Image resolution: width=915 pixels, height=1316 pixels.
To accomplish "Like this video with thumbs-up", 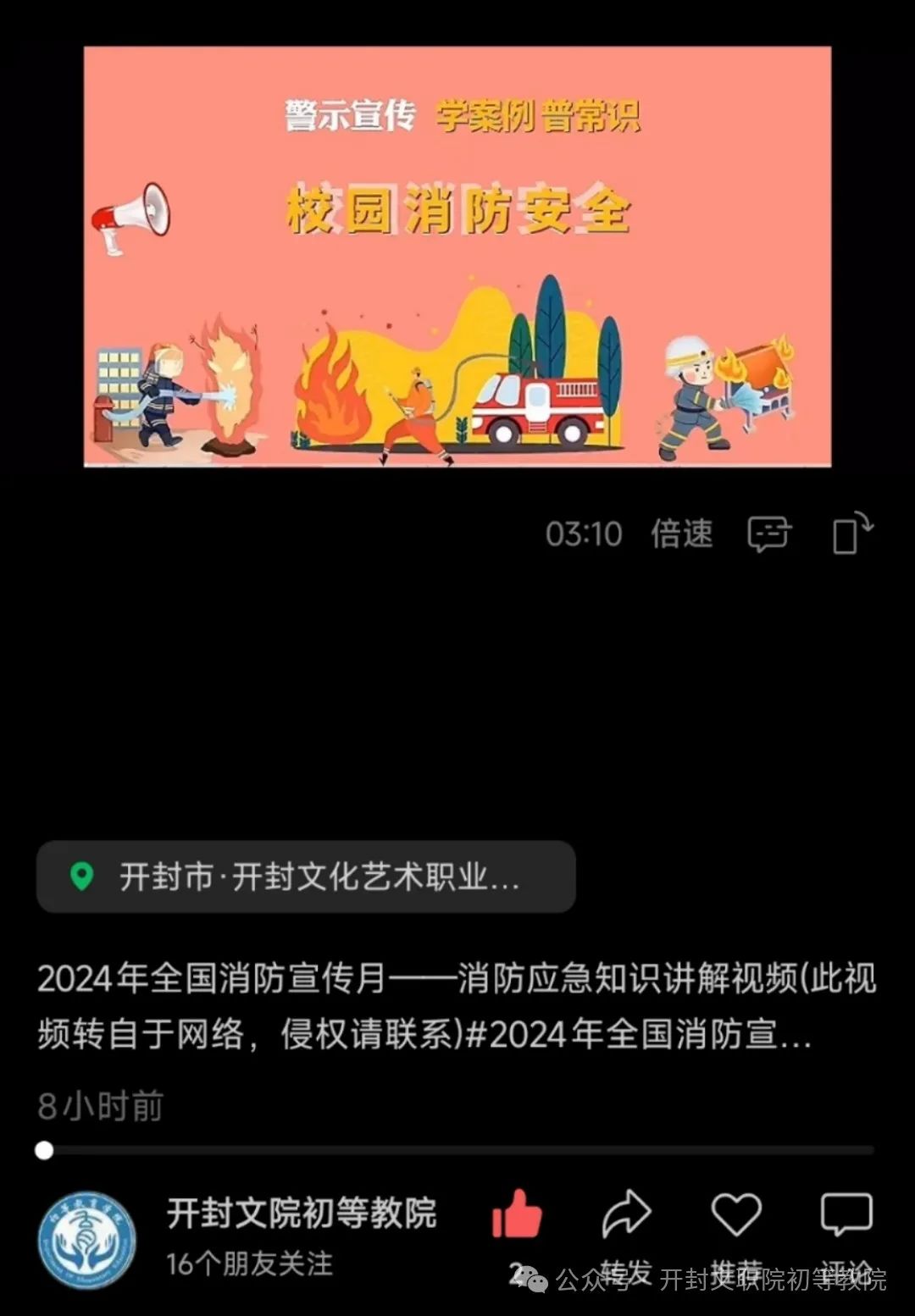I will tap(517, 1215).
